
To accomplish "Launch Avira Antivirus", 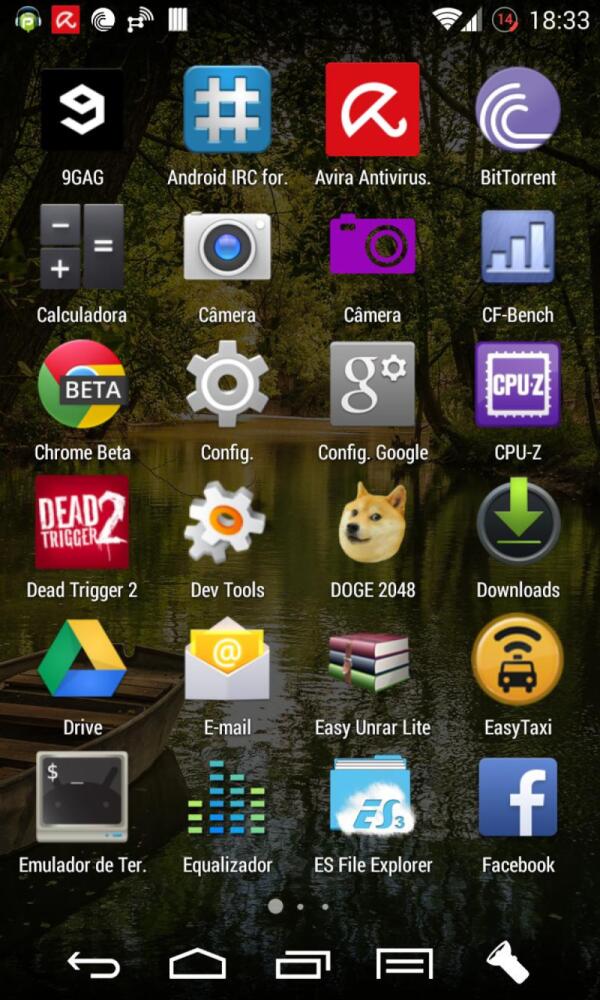I will pyautogui.click(x=372, y=111).
